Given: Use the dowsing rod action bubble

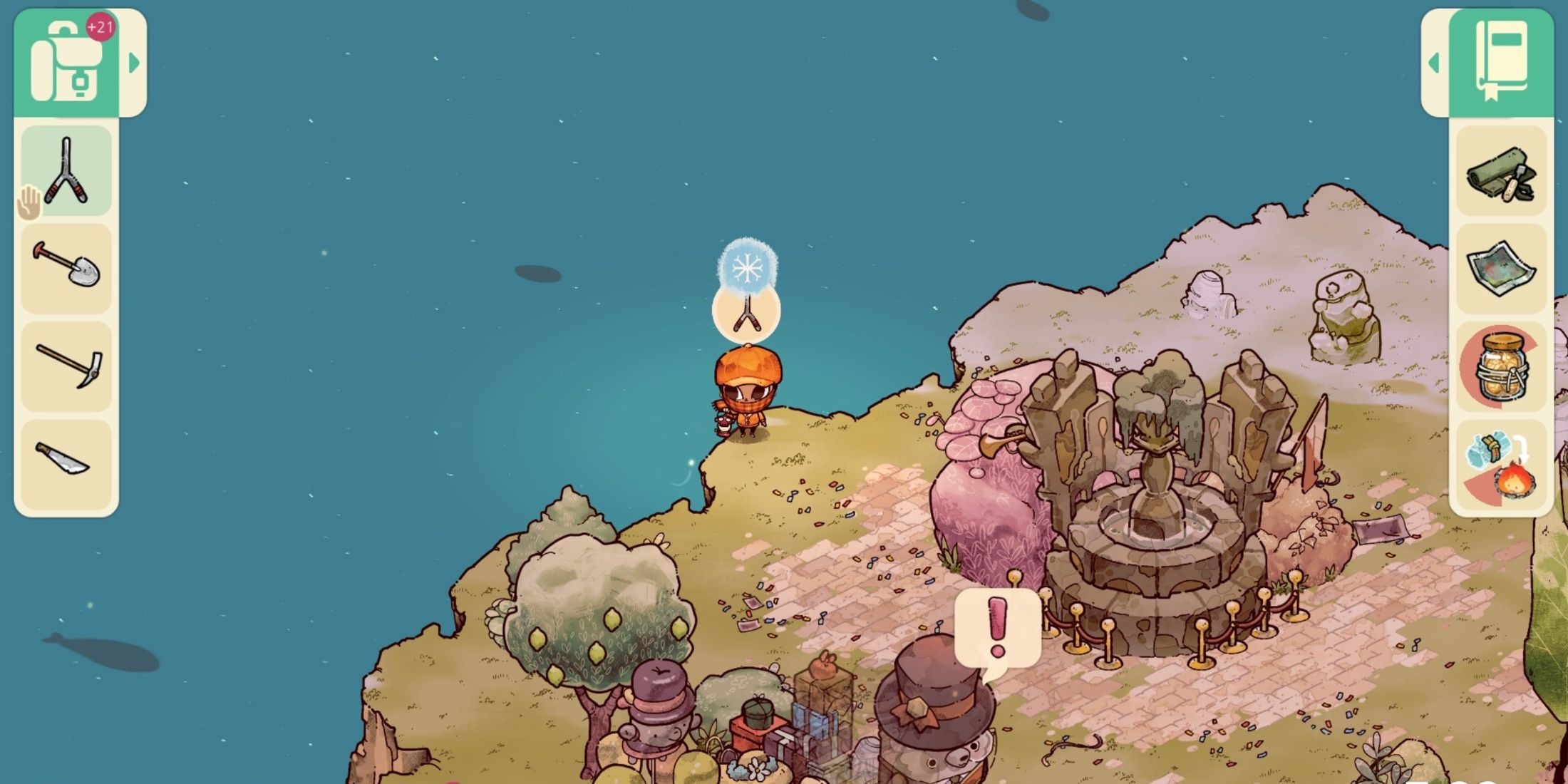Looking at the screenshot, I should 746,311.
